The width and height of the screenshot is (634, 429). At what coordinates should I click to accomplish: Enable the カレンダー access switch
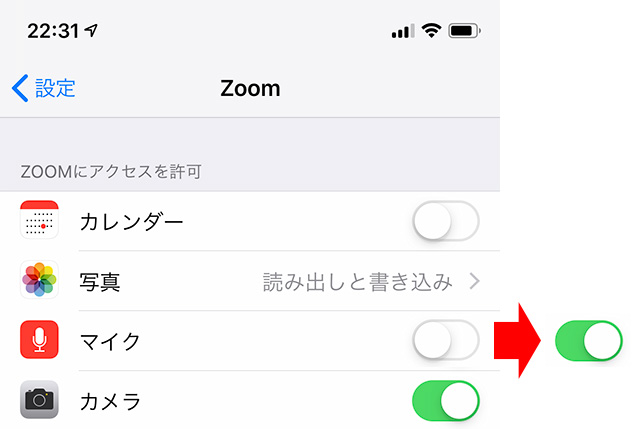(x=446, y=222)
